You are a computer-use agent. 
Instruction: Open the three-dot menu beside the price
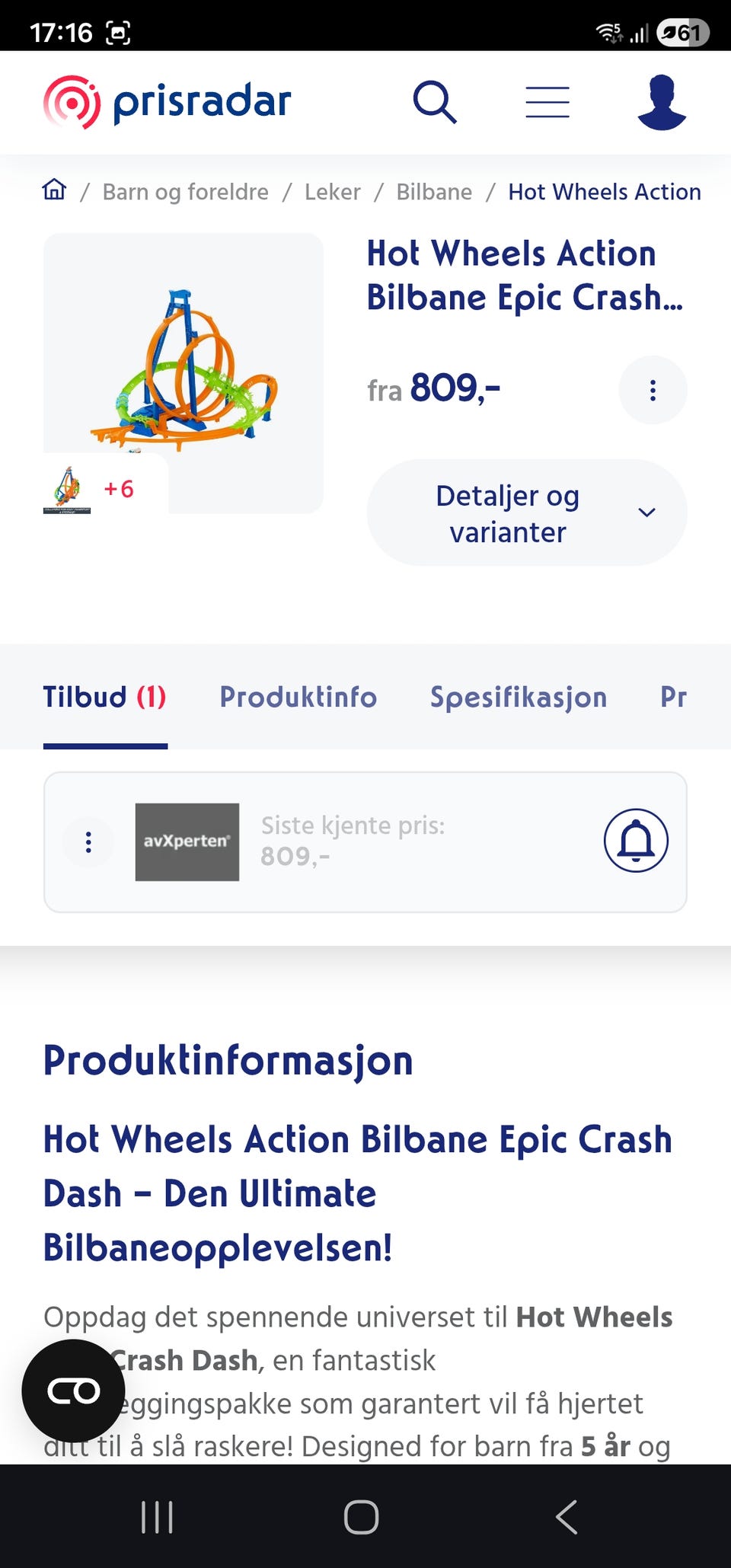pyautogui.click(x=653, y=391)
